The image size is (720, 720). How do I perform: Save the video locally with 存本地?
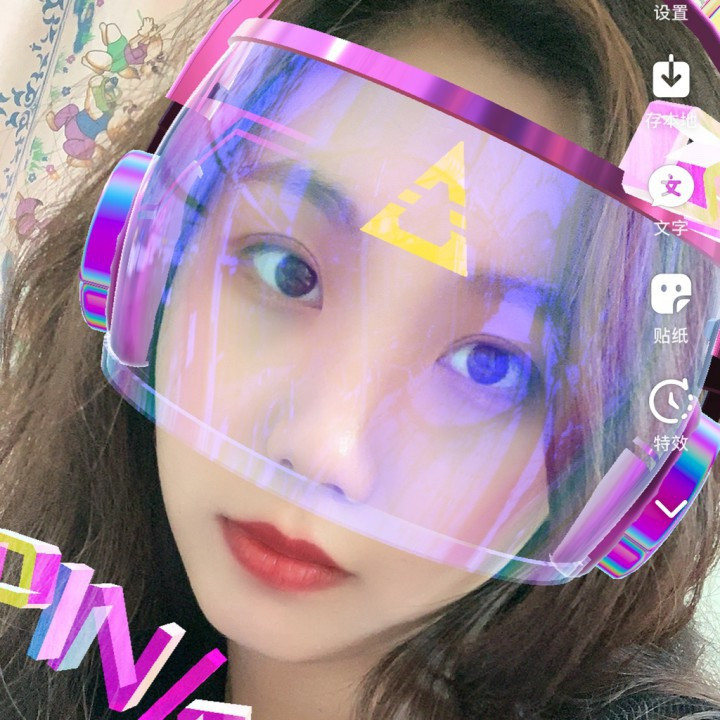click(671, 79)
